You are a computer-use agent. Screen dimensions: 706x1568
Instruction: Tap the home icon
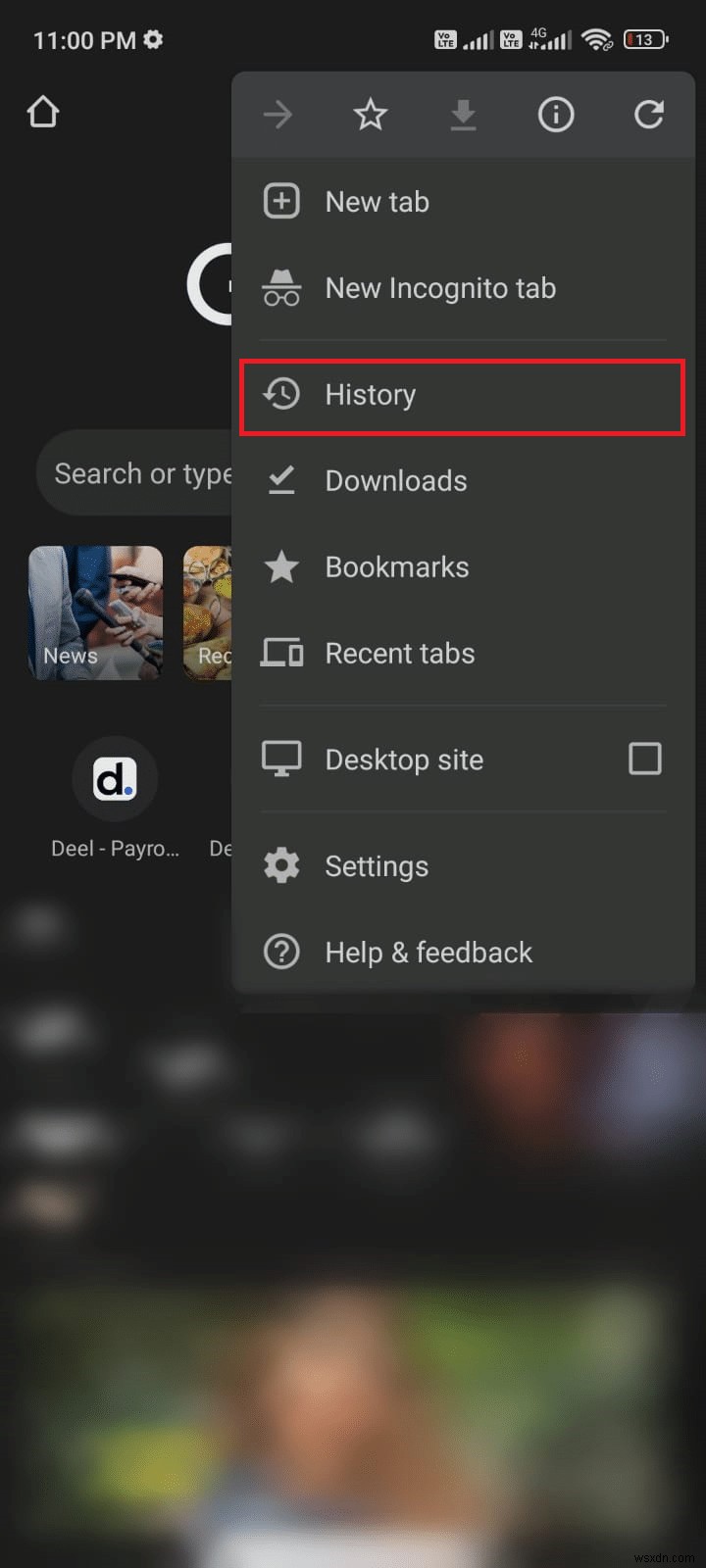tap(43, 113)
